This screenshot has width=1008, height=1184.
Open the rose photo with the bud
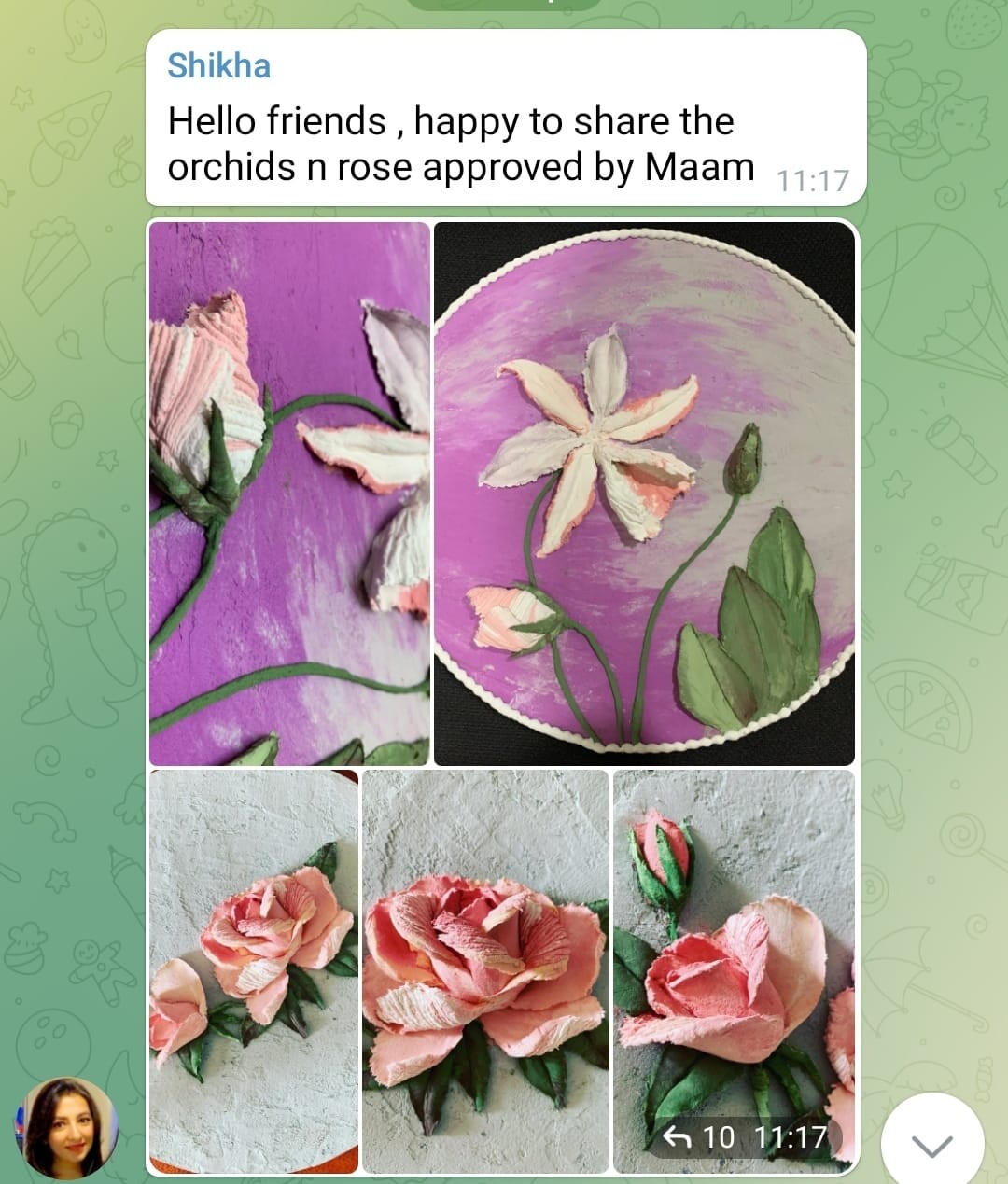pos(734,952)
